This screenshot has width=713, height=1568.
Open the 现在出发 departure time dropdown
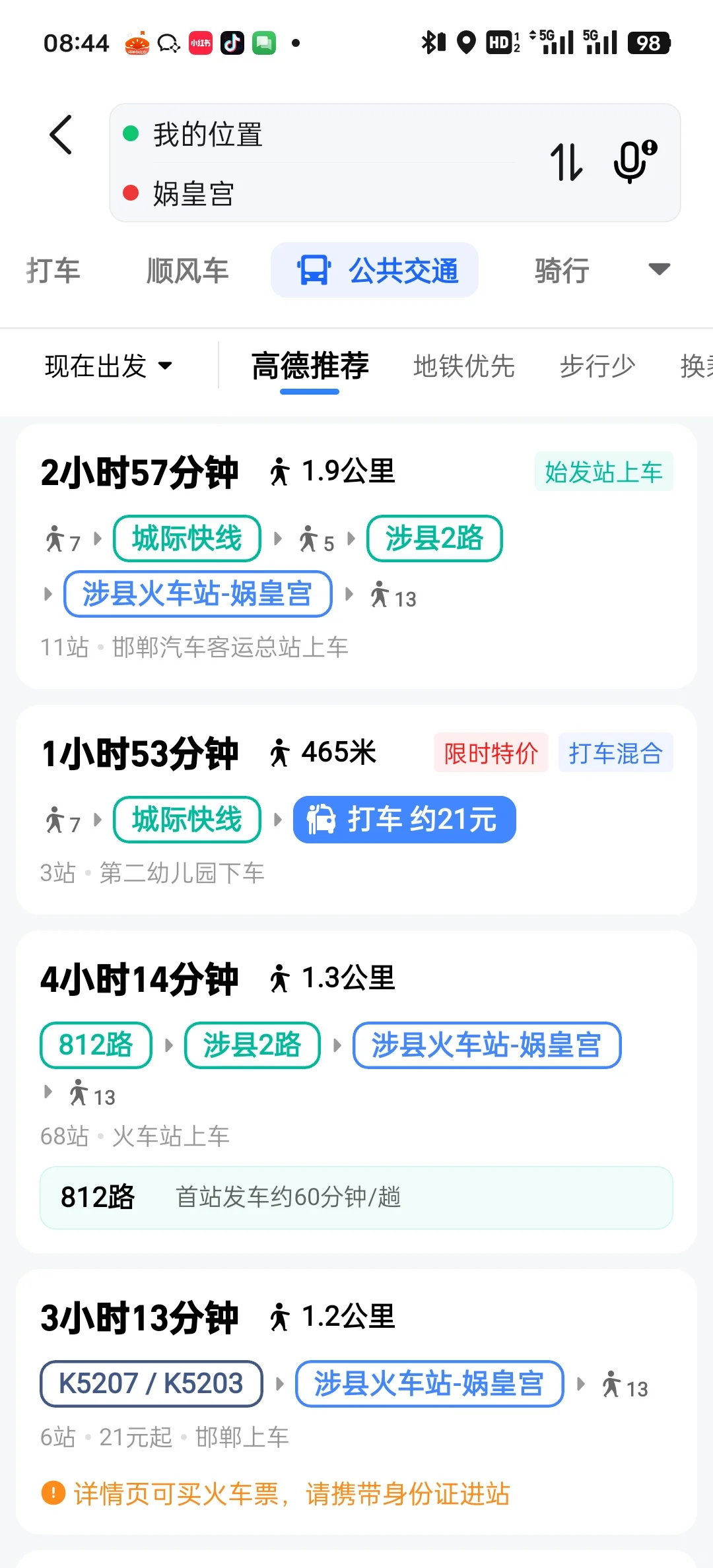[x=109, y=366]
